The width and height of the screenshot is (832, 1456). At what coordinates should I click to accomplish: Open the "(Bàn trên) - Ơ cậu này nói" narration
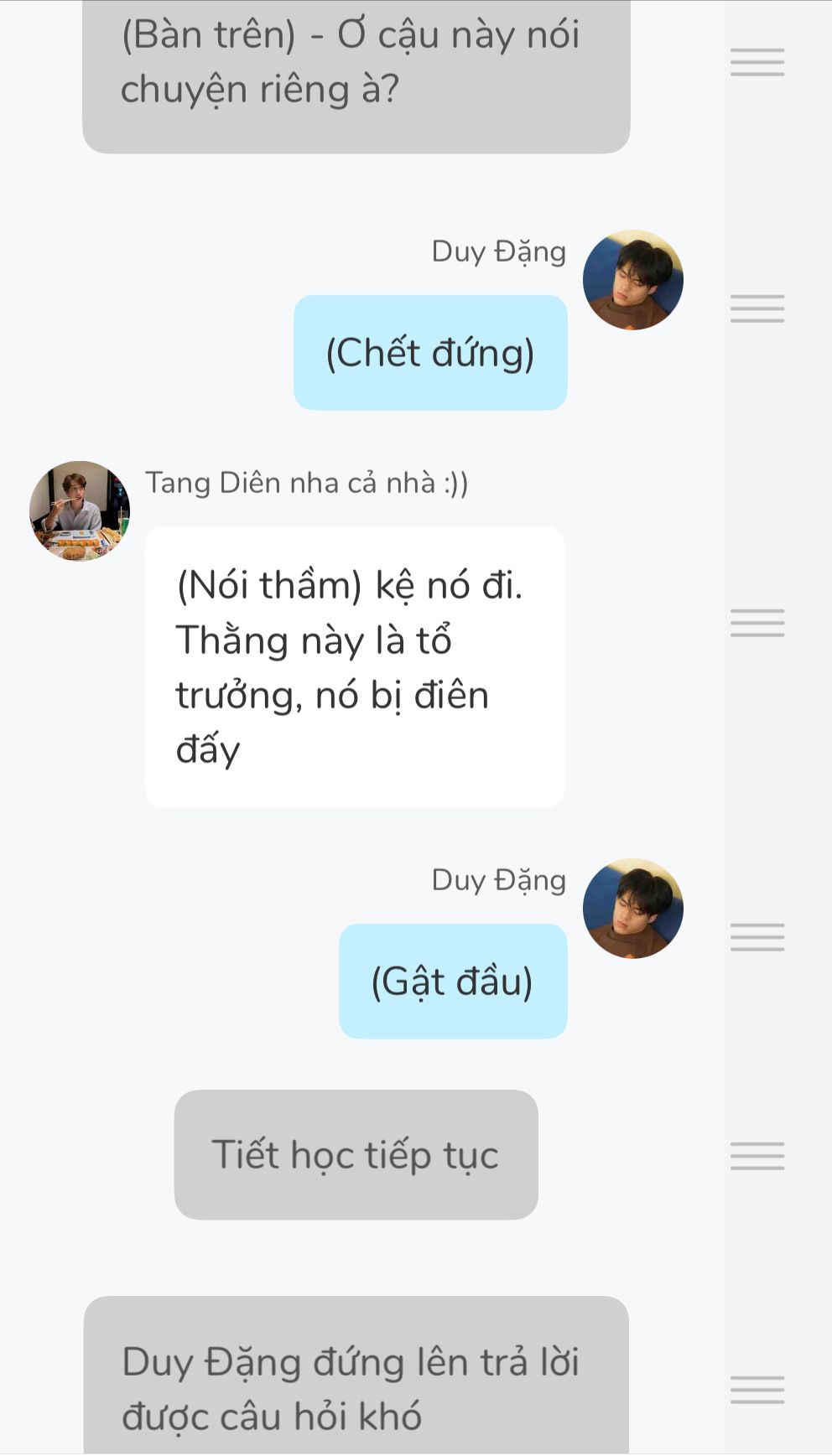click(x=356, y=75)
